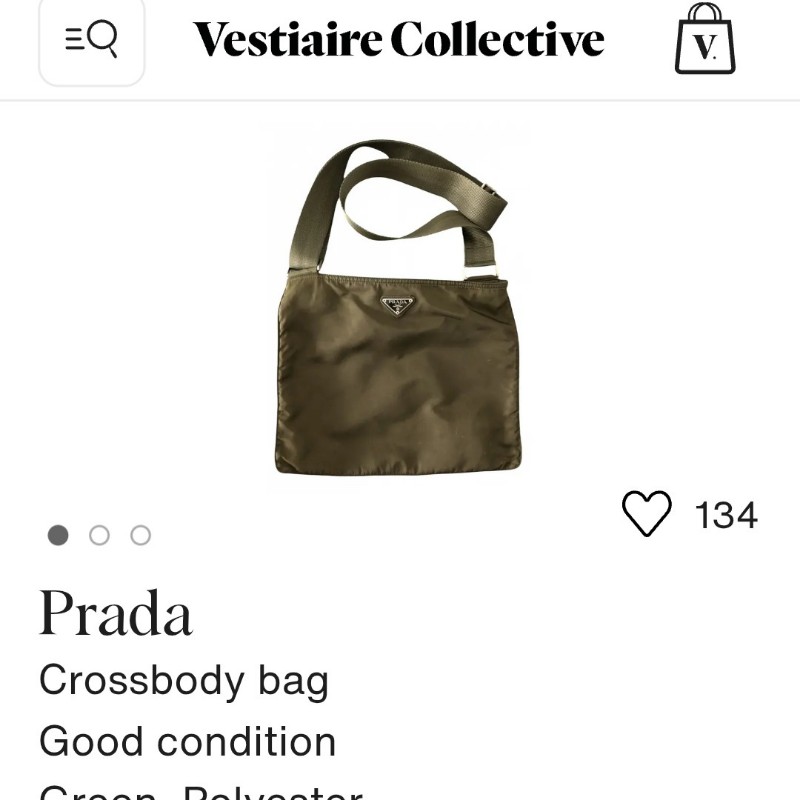800x800 pixels.
Task: Open the Prada bag product photo
Action: 398,306
